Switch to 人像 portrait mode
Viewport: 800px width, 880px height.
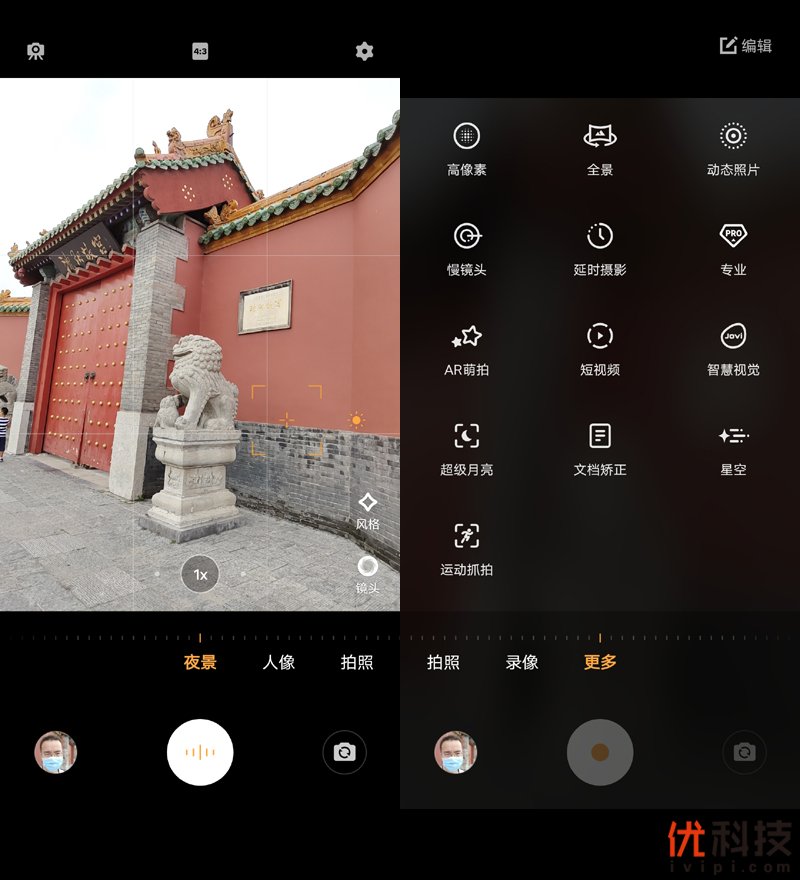tap(279, 662)
